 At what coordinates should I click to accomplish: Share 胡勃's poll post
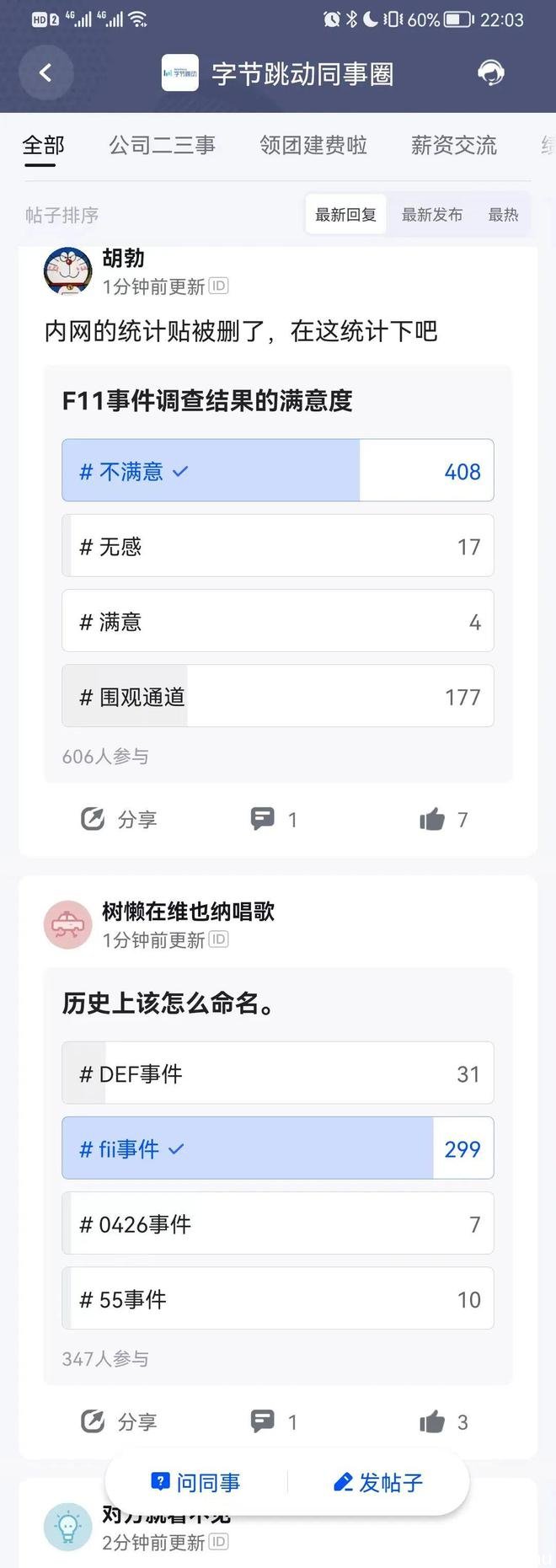tap(119, 819)
